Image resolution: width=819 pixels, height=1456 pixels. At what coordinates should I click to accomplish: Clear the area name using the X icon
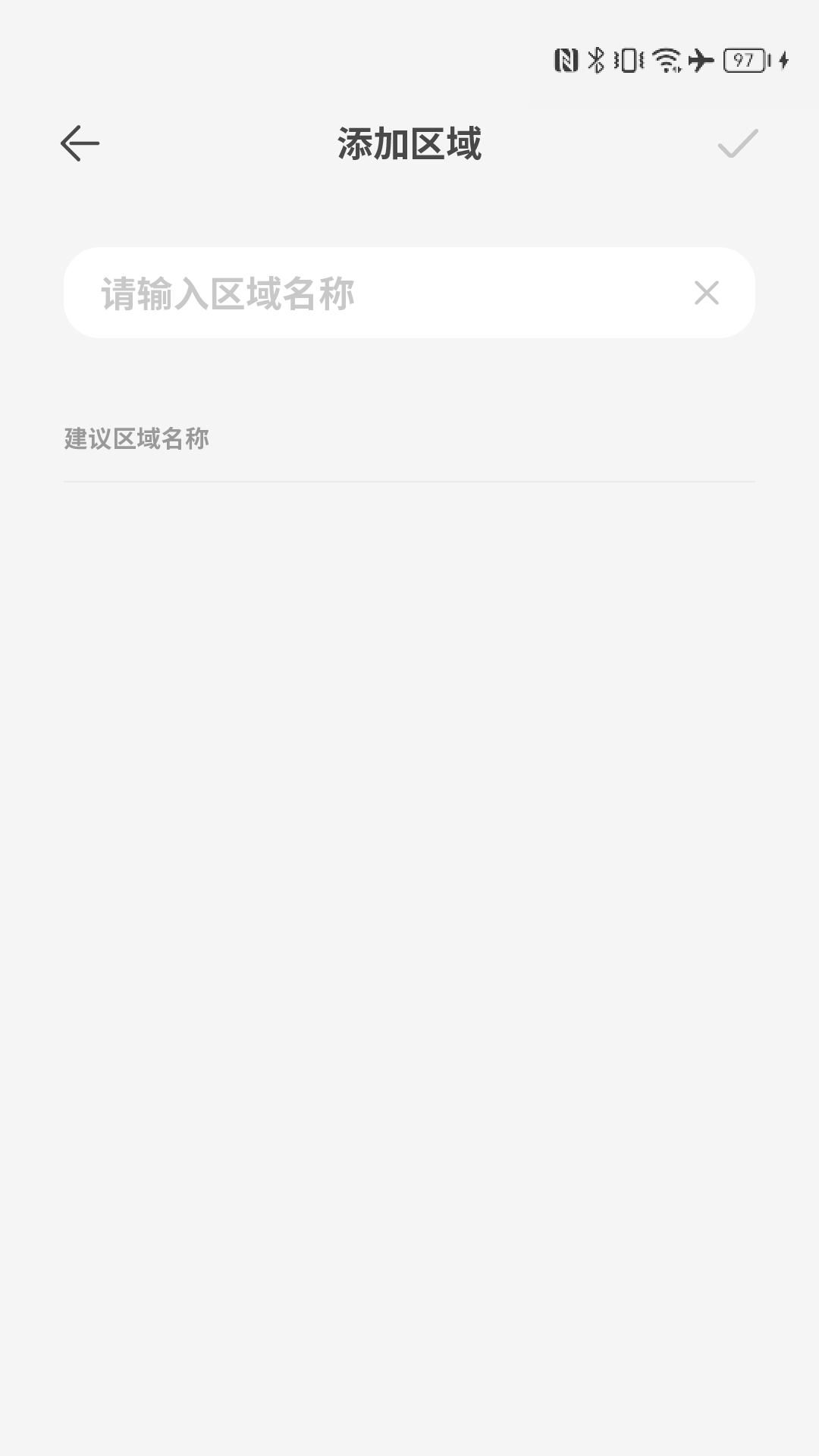coord(706,293)
